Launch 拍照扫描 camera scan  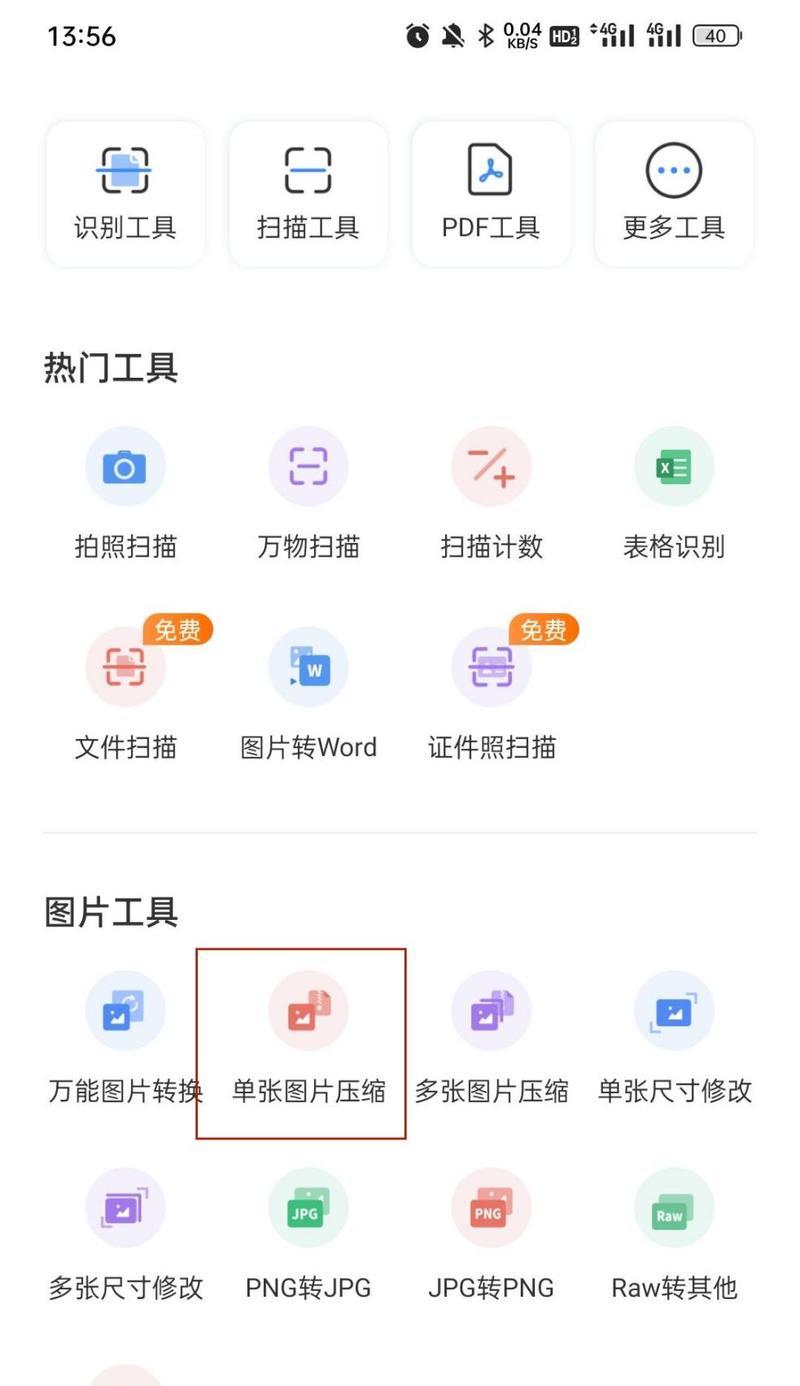pyautogui.click(x=125, y=493)
